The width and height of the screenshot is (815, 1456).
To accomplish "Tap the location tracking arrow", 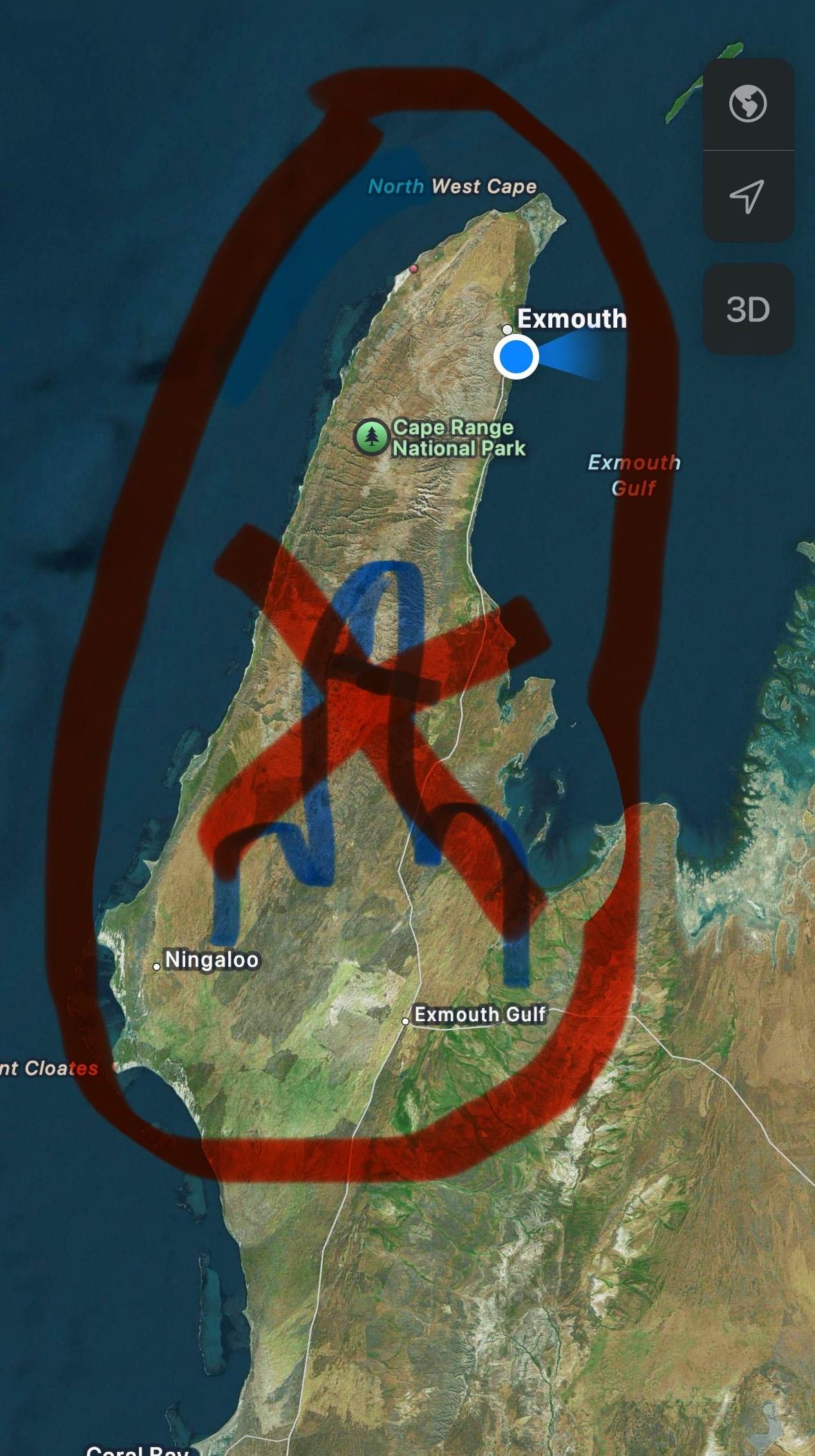I will [747, 196].
